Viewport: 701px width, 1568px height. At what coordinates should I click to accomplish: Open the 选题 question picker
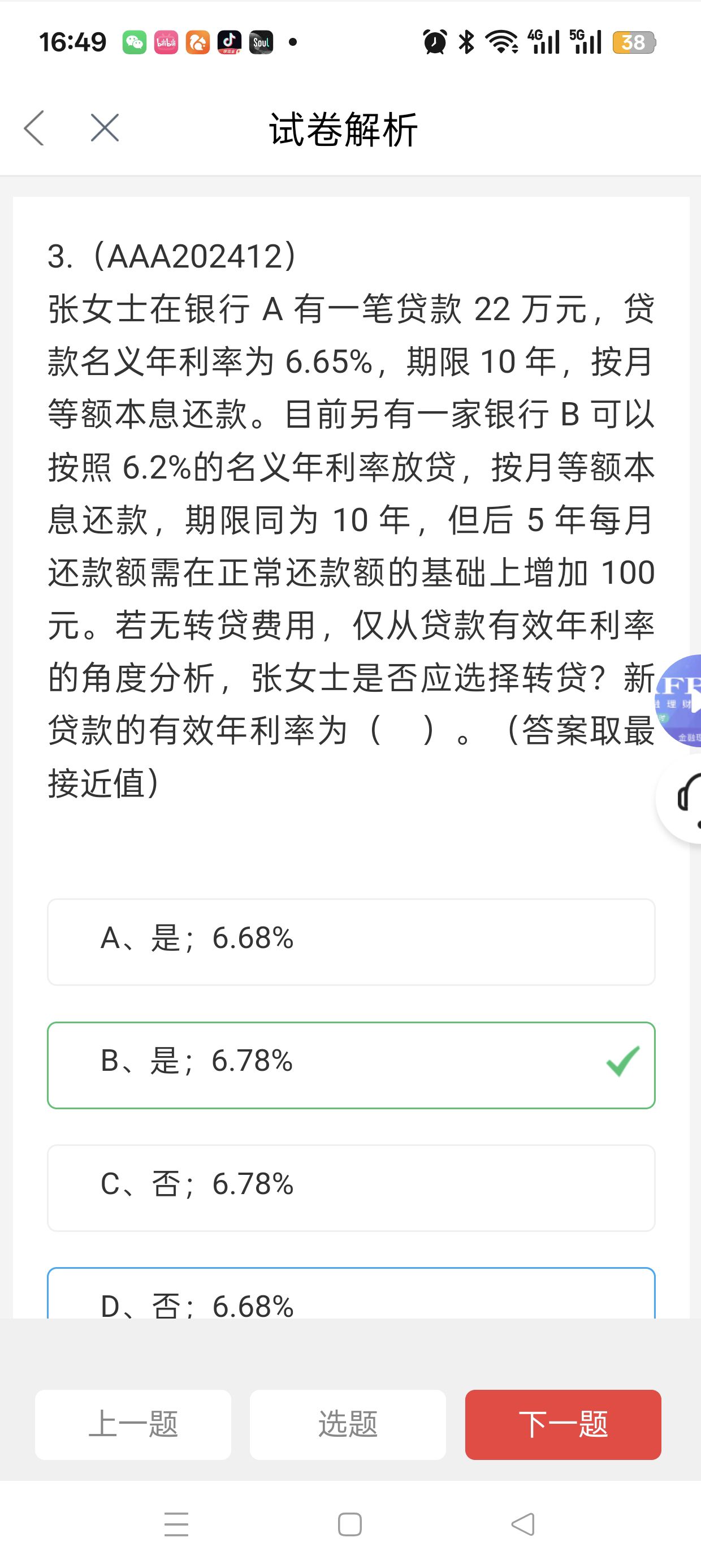click(x=348, y=1424)
